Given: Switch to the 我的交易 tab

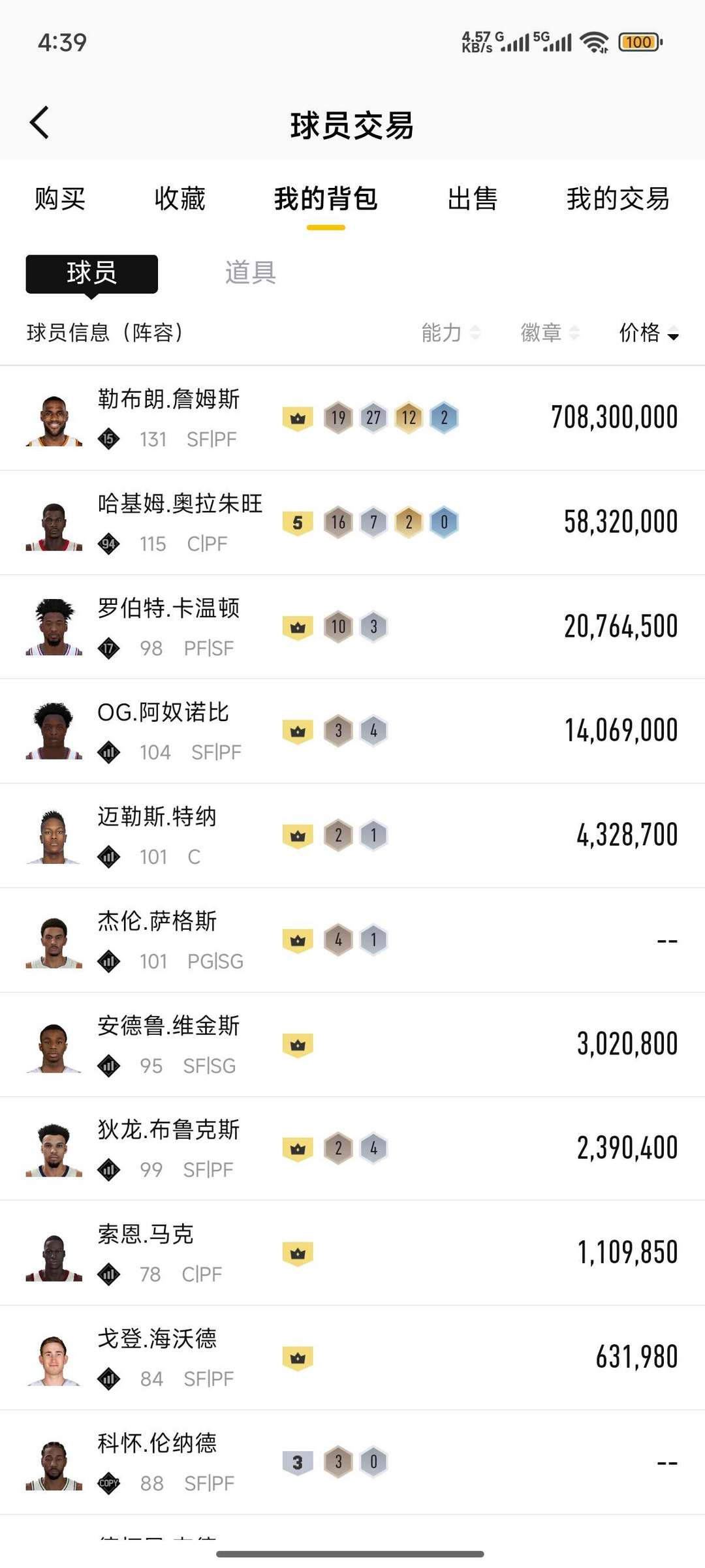Looking at the screenshot, I should click(x=618, y=198).
